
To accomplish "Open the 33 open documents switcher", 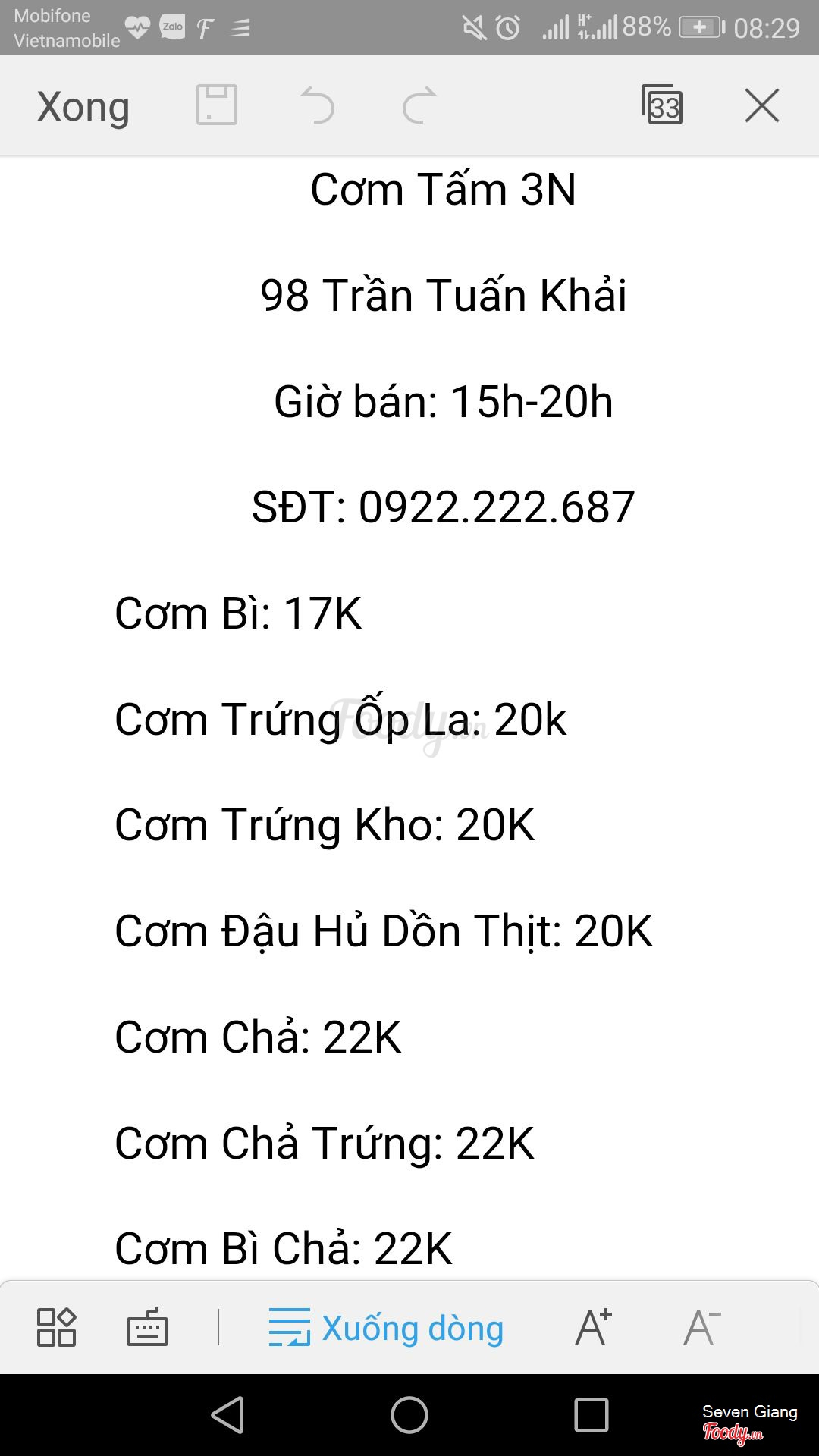I will [662, 105].
